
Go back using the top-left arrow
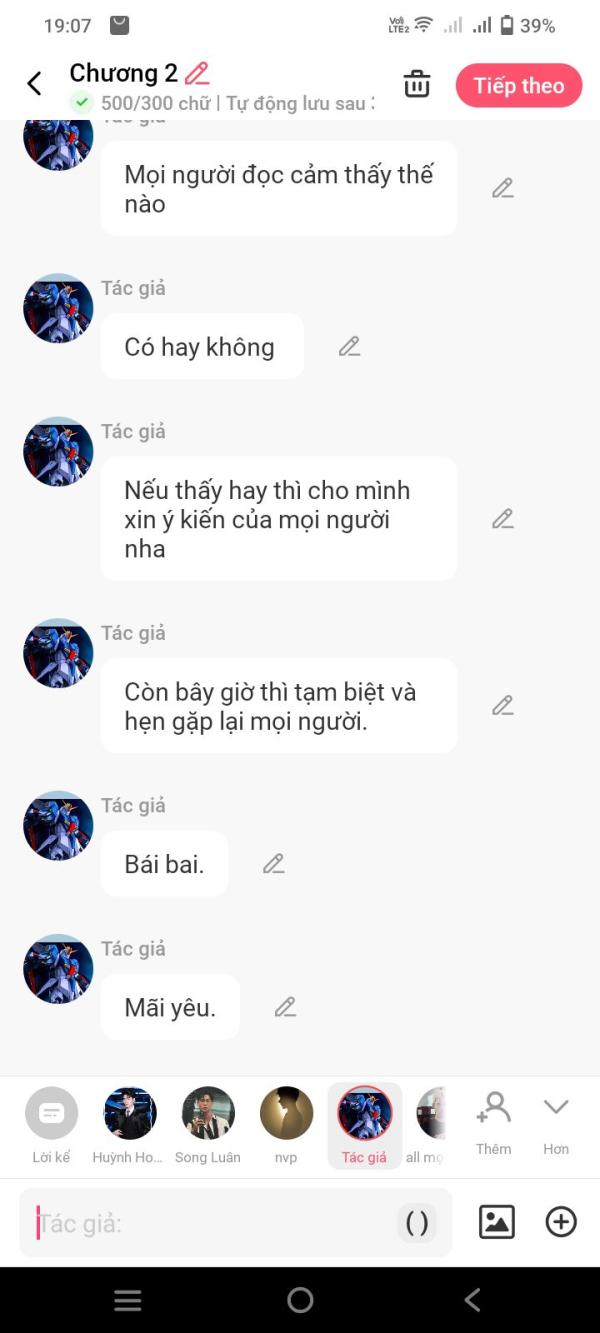pos(34,84)
